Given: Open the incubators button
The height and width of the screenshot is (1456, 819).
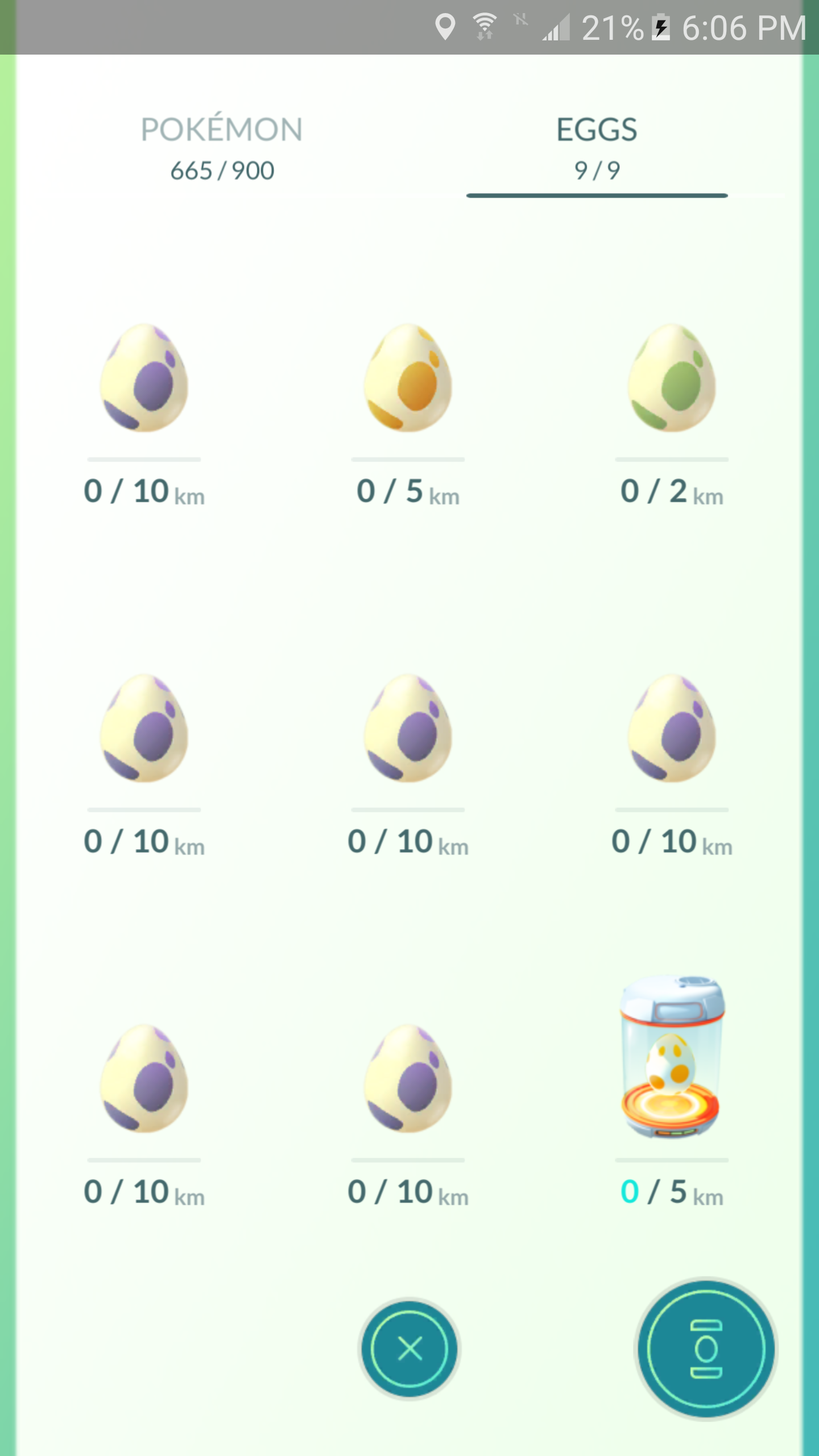Looking at the screenshot, I should click(706, 1349).
